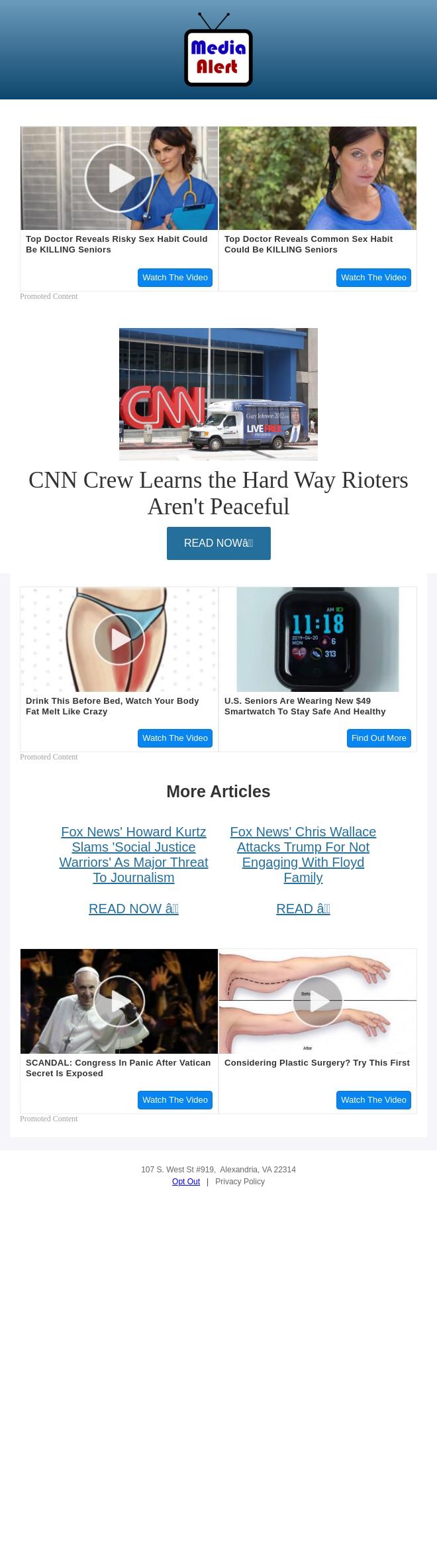Watch the video about Vatican Secret scandal
Viewport: 437px width, 1568px height.
pos(175,1100)
